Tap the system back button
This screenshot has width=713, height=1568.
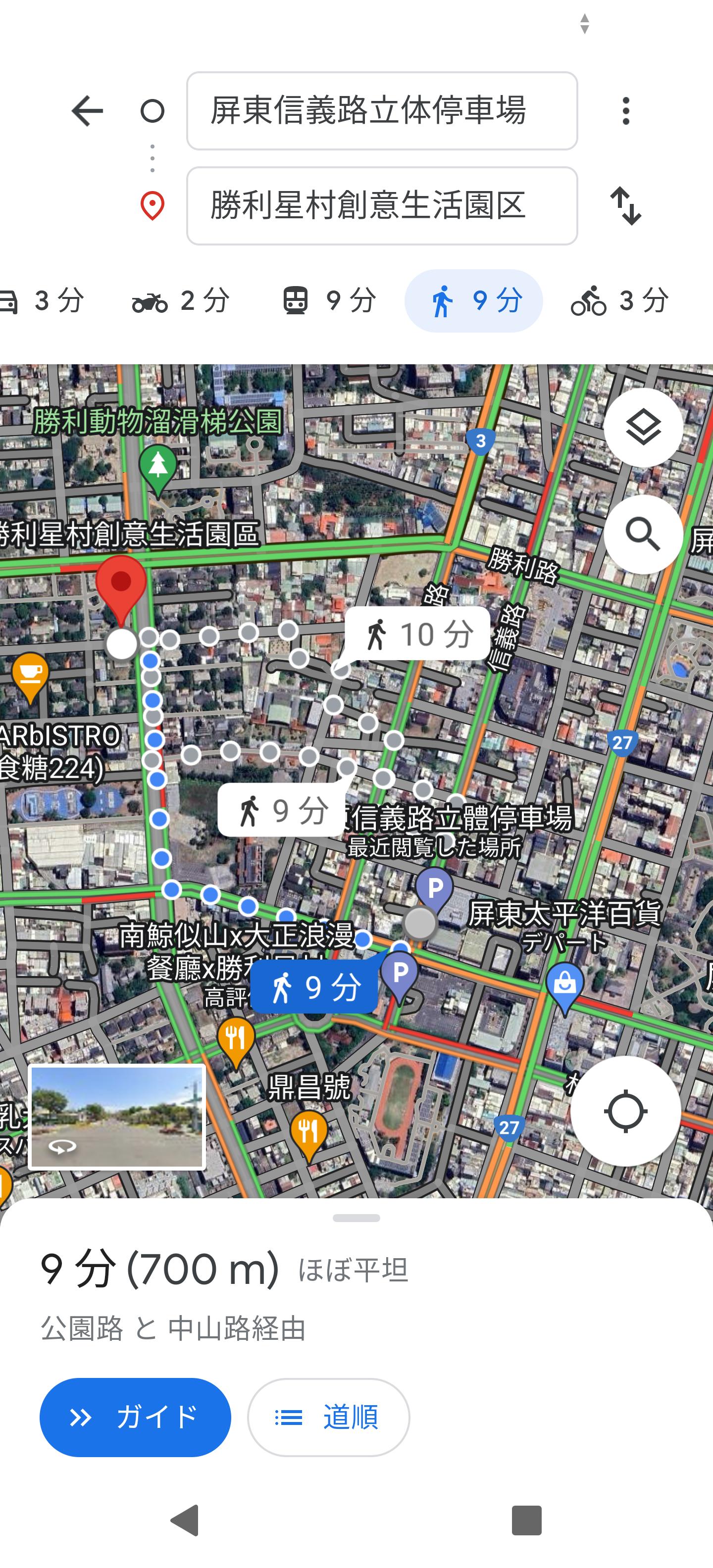point(185,1520)
